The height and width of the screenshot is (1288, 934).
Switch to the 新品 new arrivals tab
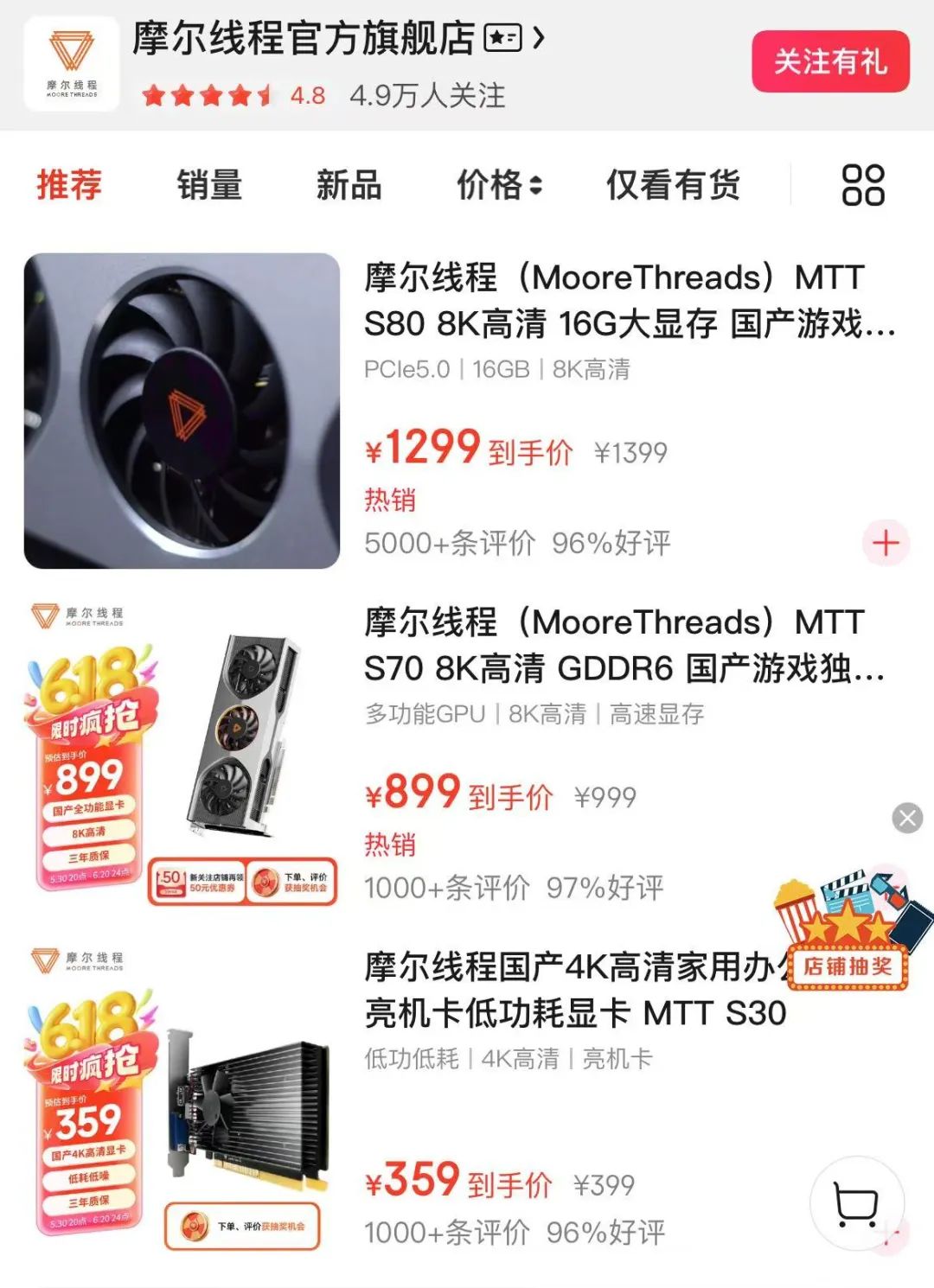pos(349,186)
